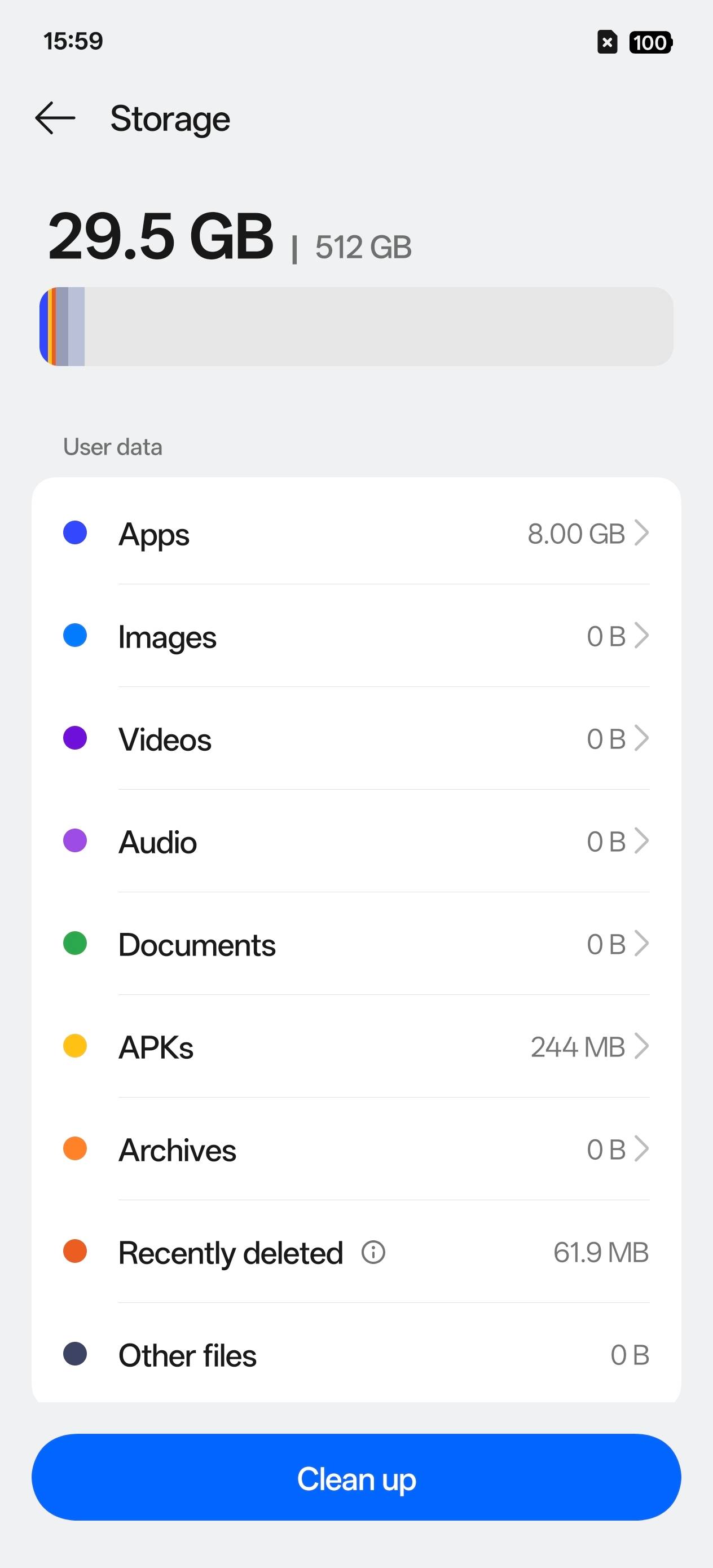
Task: Select the Archives storage entry
Action: [356, 1149]
